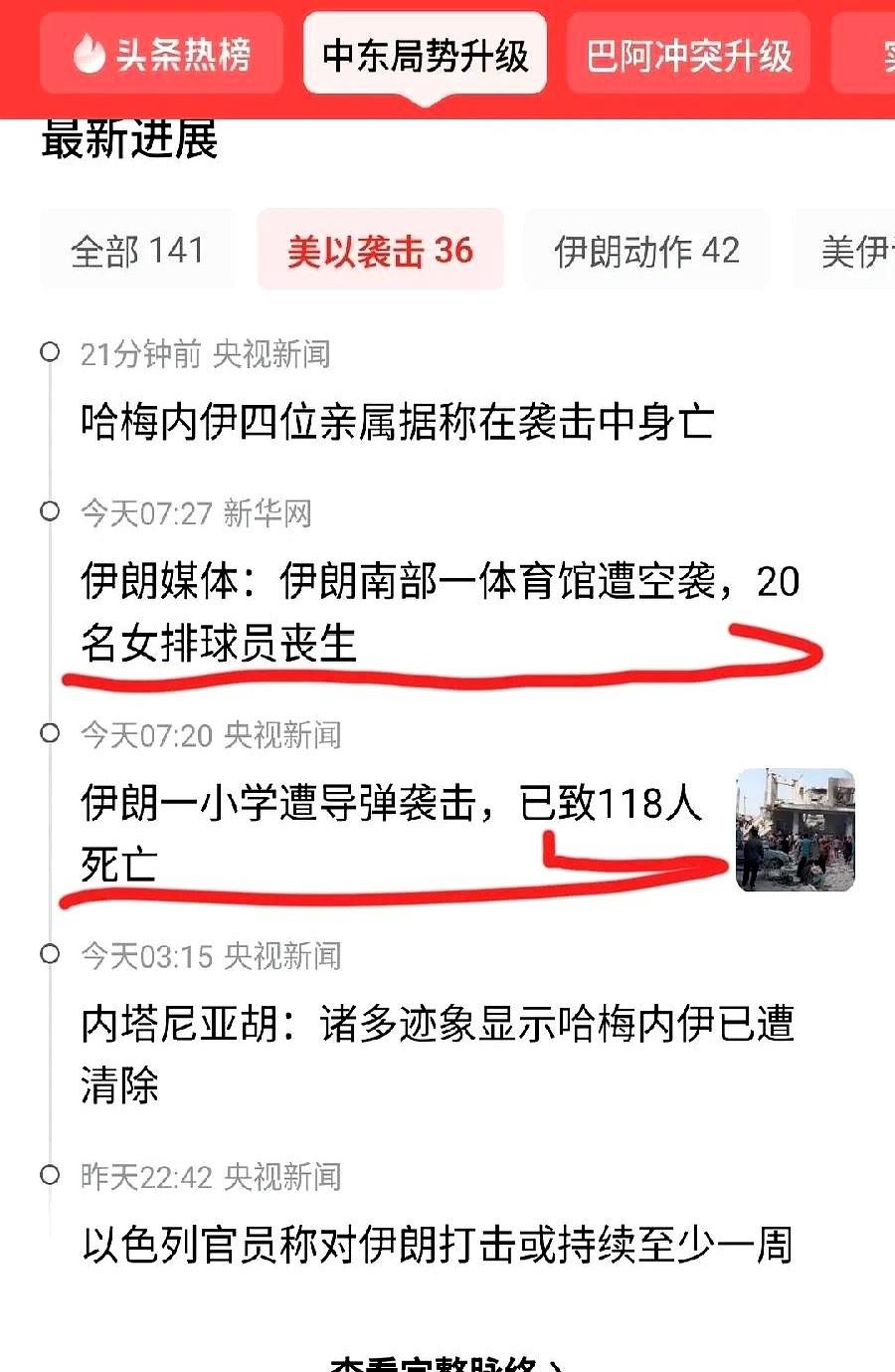Click the timeline dot beside 21分钟前 entry

click(47, 352)
